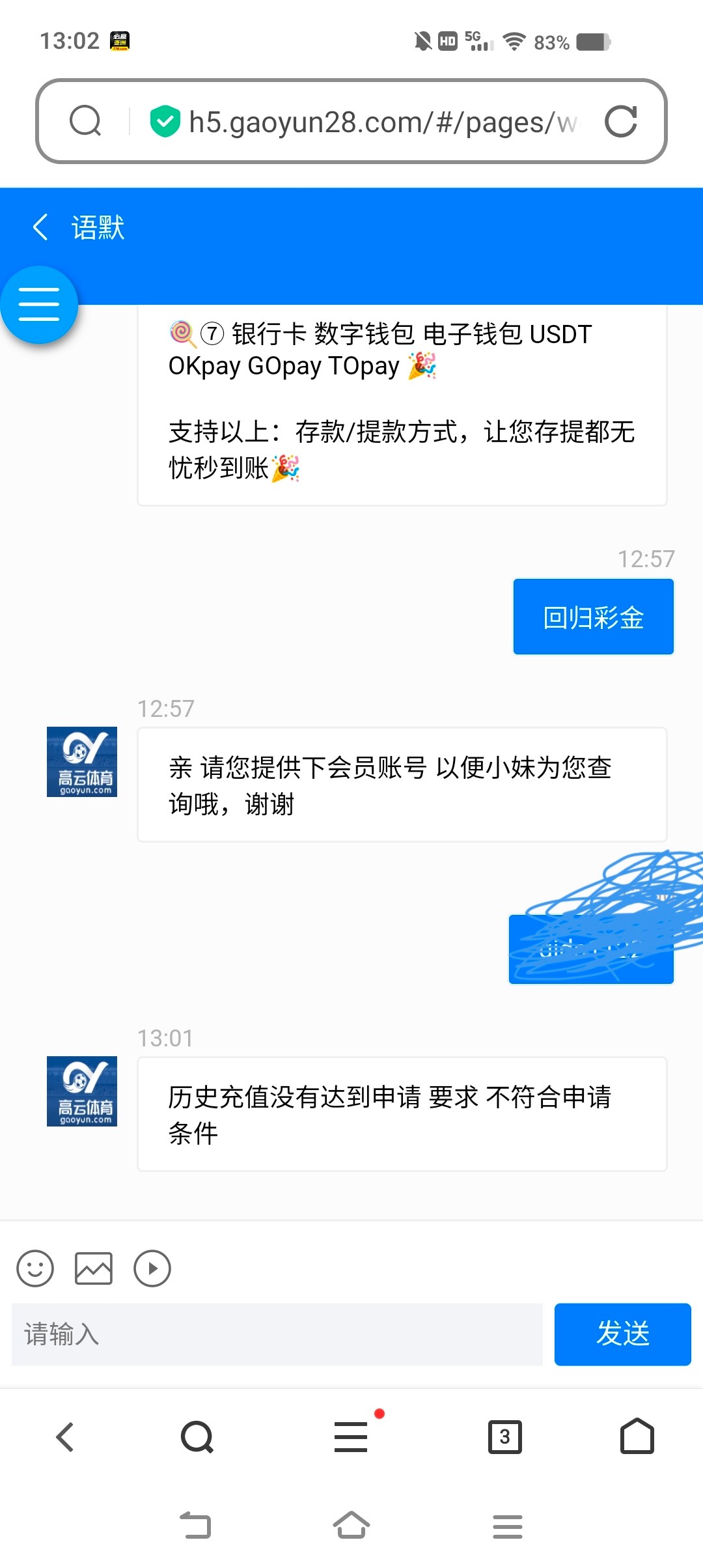Image resolution: width=703 pixels, height=1568 pixels.
Task: Tap the search icon in the address bar
Action: 85,122
